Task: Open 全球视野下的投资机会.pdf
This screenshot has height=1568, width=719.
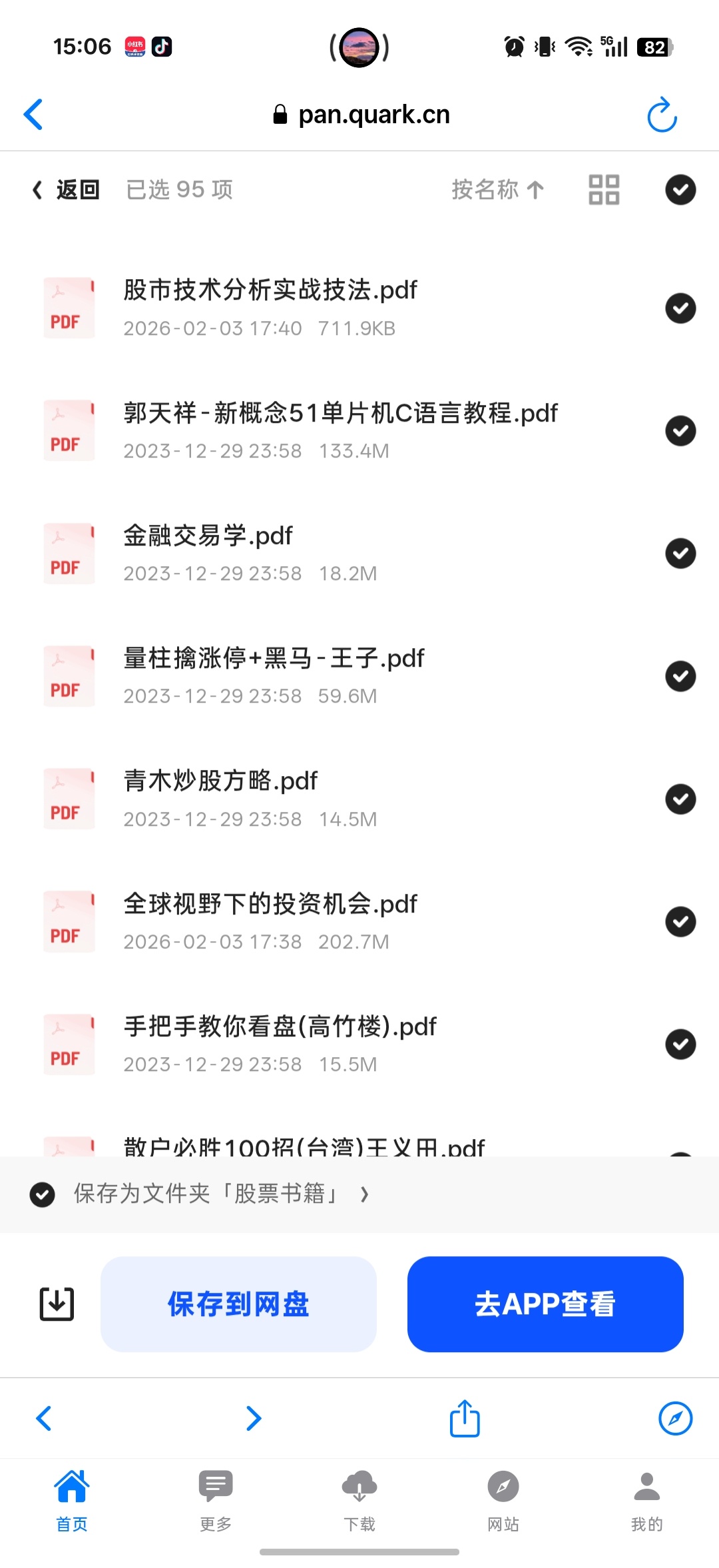Action: 270,904
